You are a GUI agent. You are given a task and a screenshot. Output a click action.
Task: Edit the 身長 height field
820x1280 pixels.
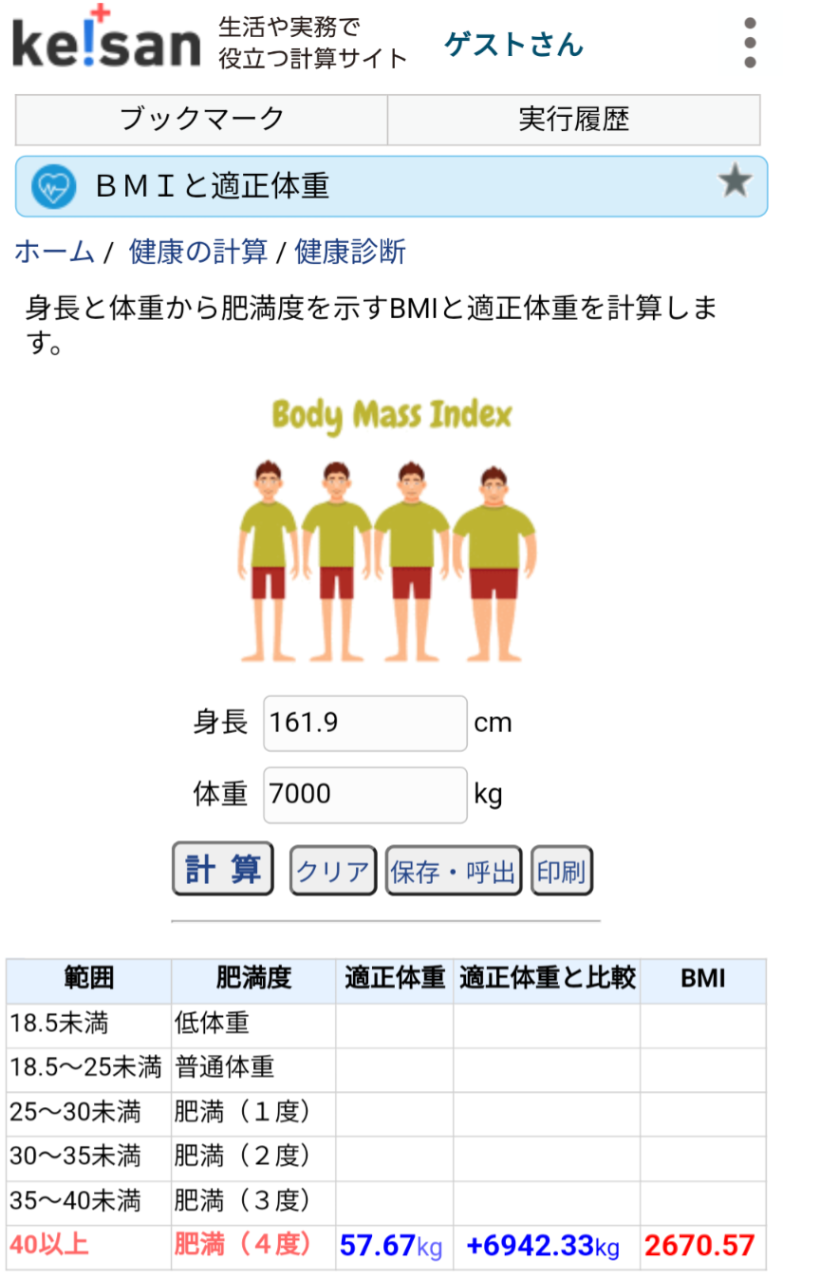364,723
